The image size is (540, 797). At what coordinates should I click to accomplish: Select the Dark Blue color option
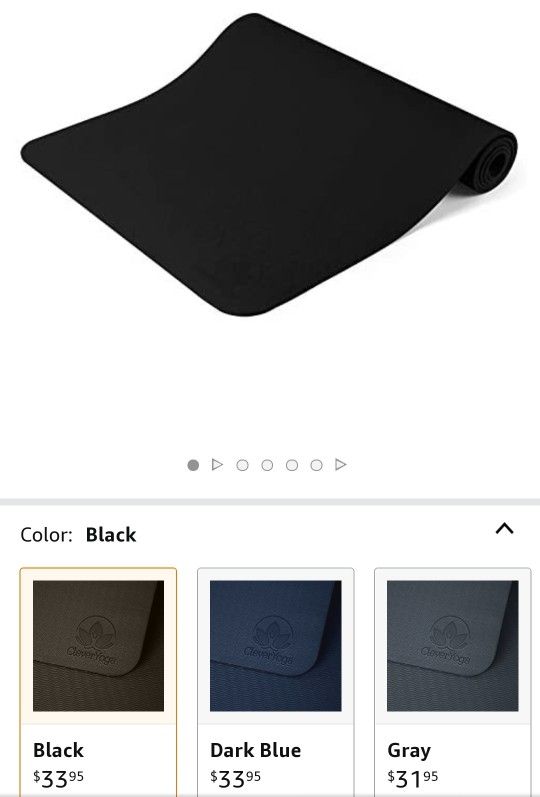coord(276,682)
